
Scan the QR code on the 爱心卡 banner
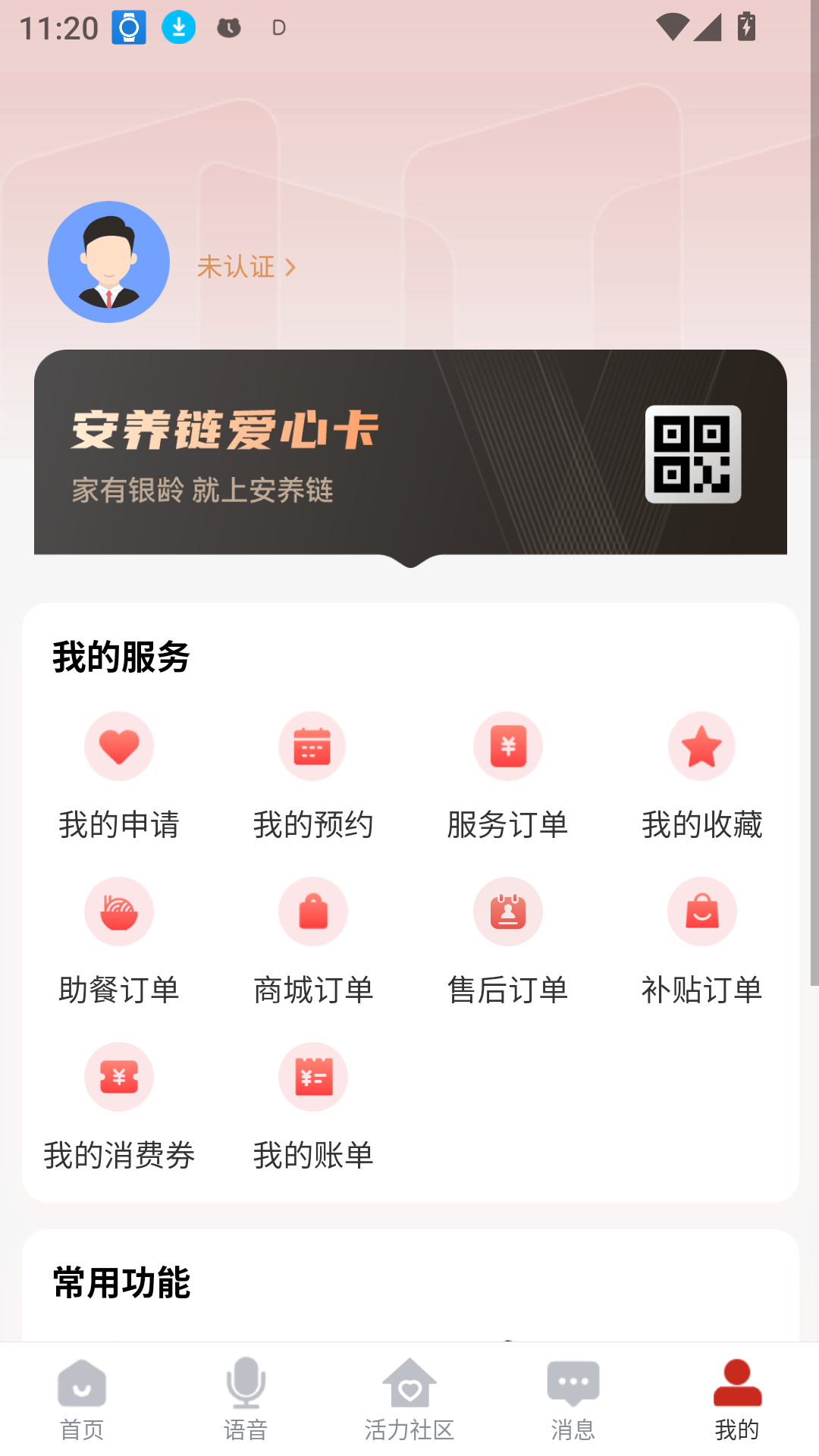pos(692,453)
